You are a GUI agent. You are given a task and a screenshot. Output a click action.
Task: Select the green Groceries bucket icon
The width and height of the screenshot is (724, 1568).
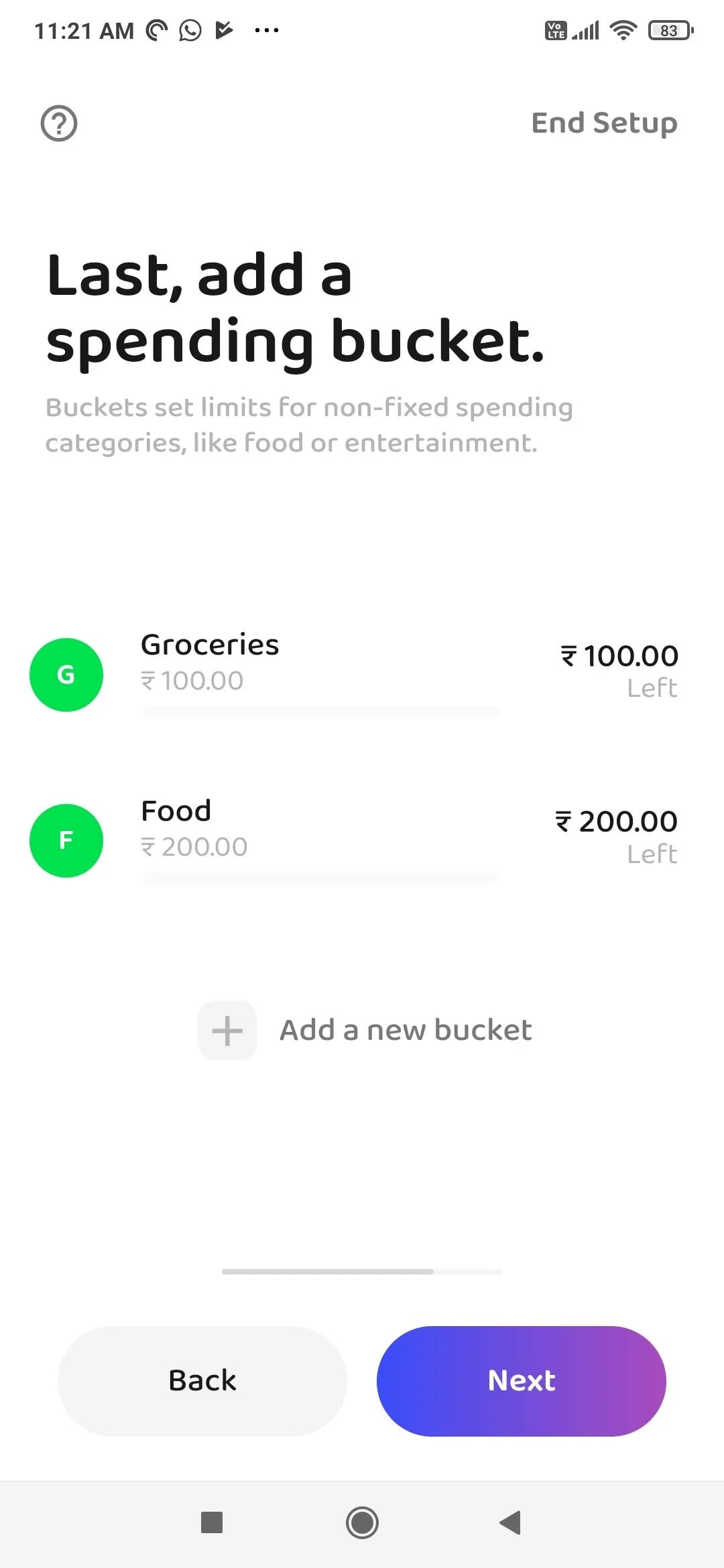pyautogui.click(x=66, y=675)
